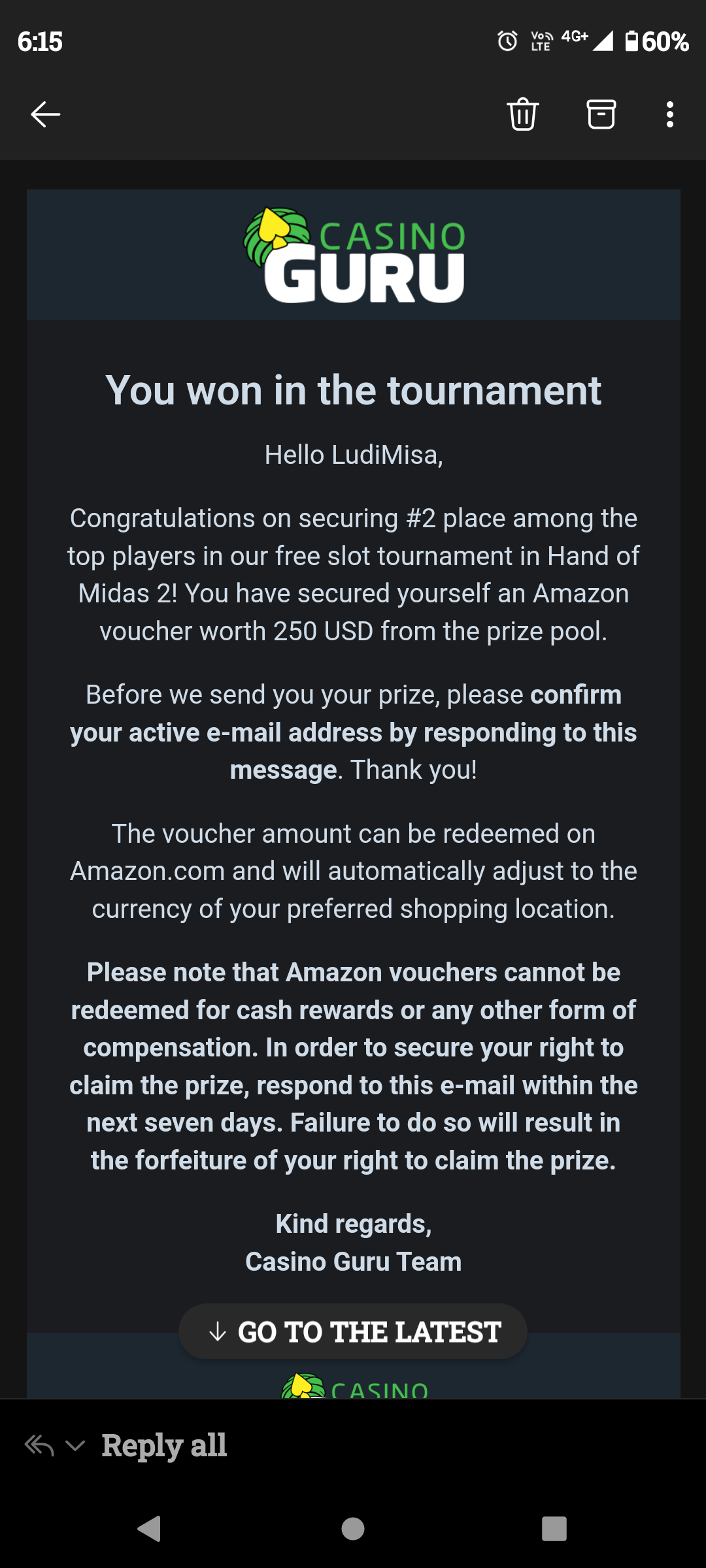Archive this Casino Guru email
Screen dimensions: 706x1568
[x=601, y=114]
